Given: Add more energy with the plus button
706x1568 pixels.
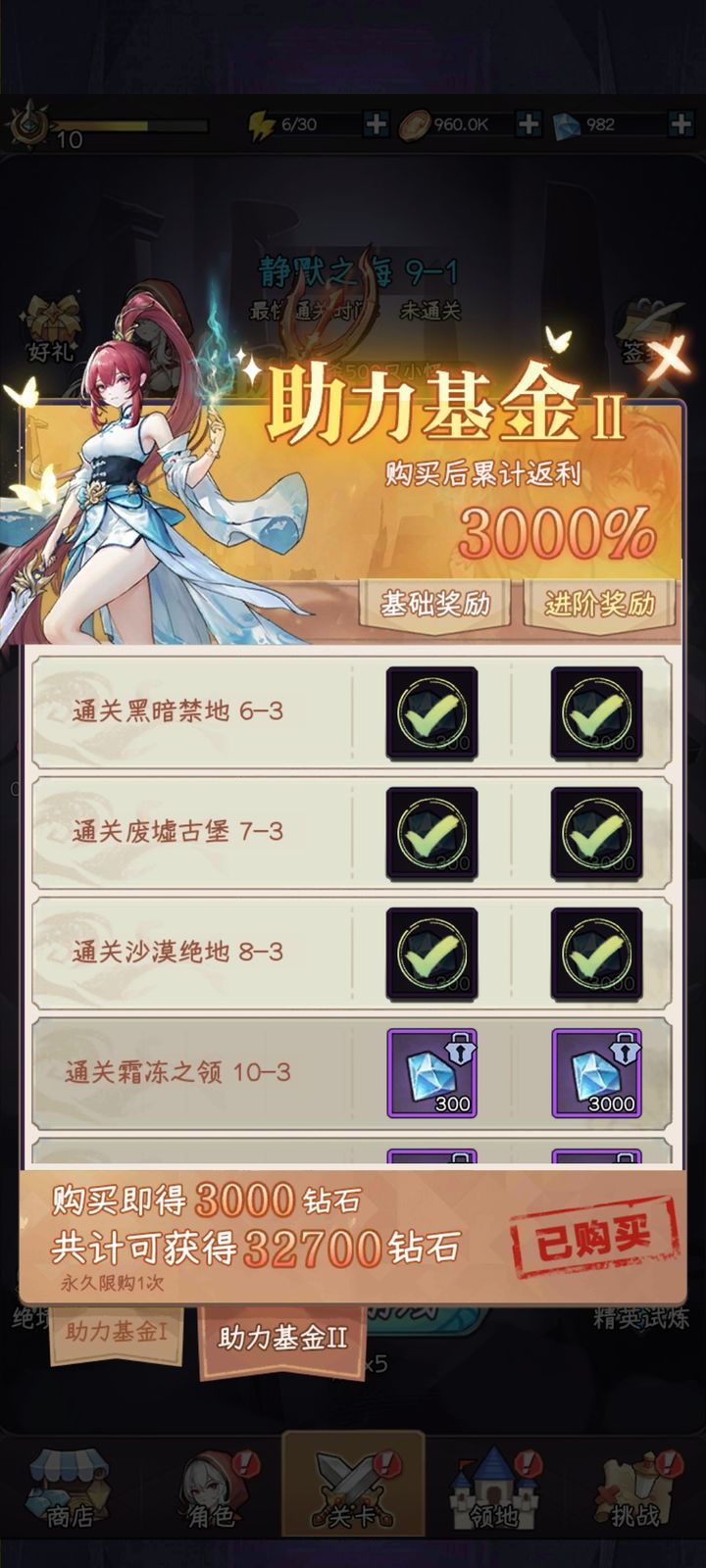Looking at the screenshot, I should tap(376, 124).
